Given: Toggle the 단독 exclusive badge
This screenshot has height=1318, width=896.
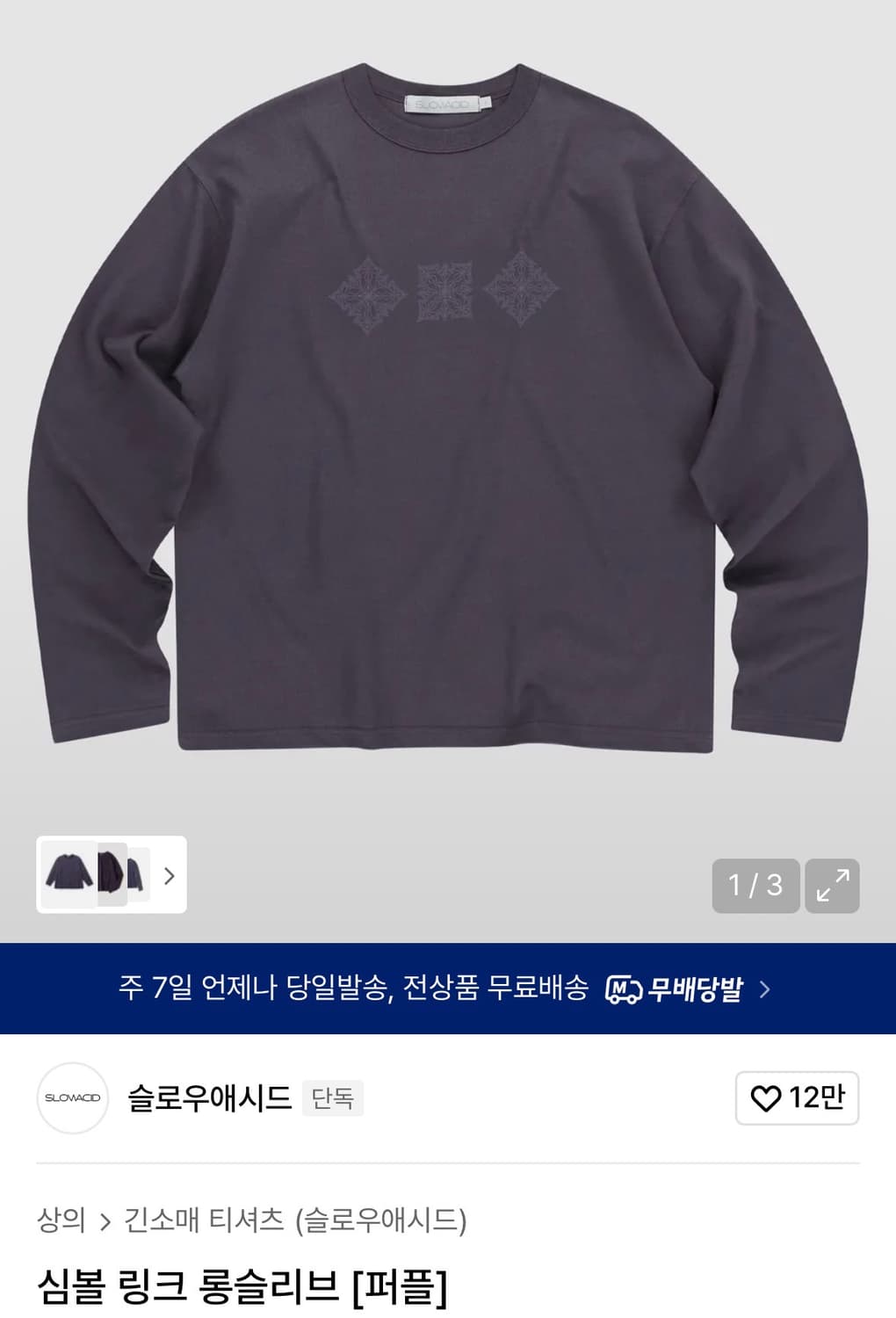Looking at the screenshot, I should [333, 1098].
